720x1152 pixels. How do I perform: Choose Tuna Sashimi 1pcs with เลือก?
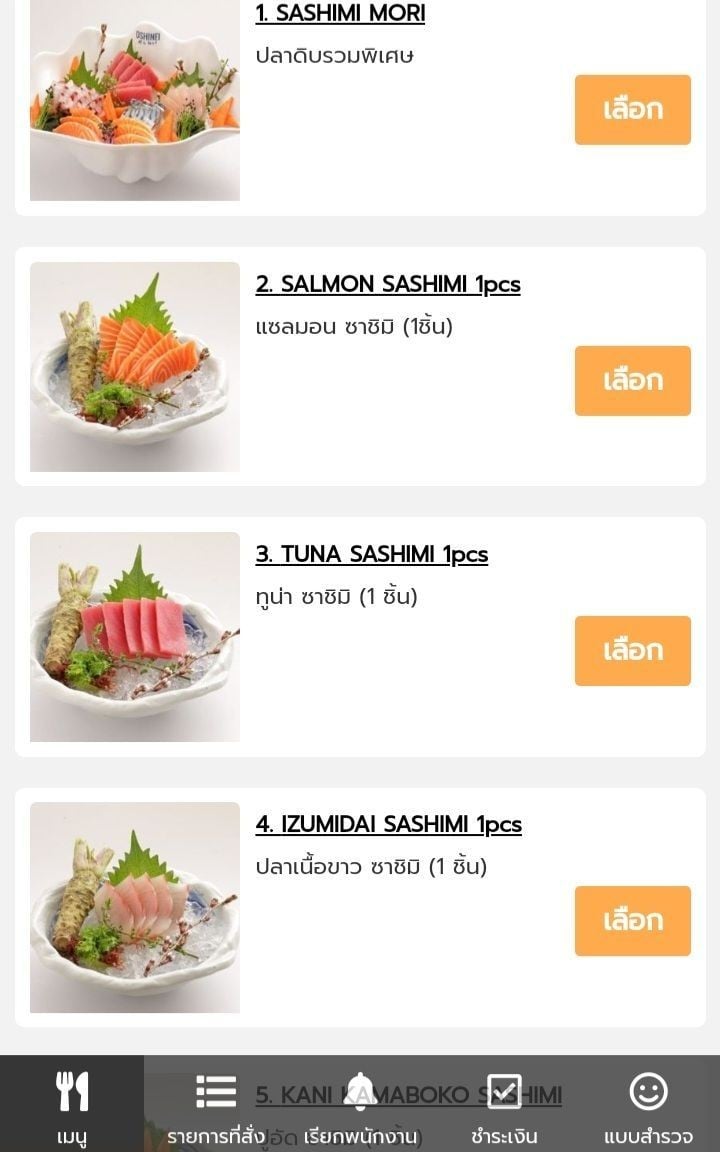point(632,650)
